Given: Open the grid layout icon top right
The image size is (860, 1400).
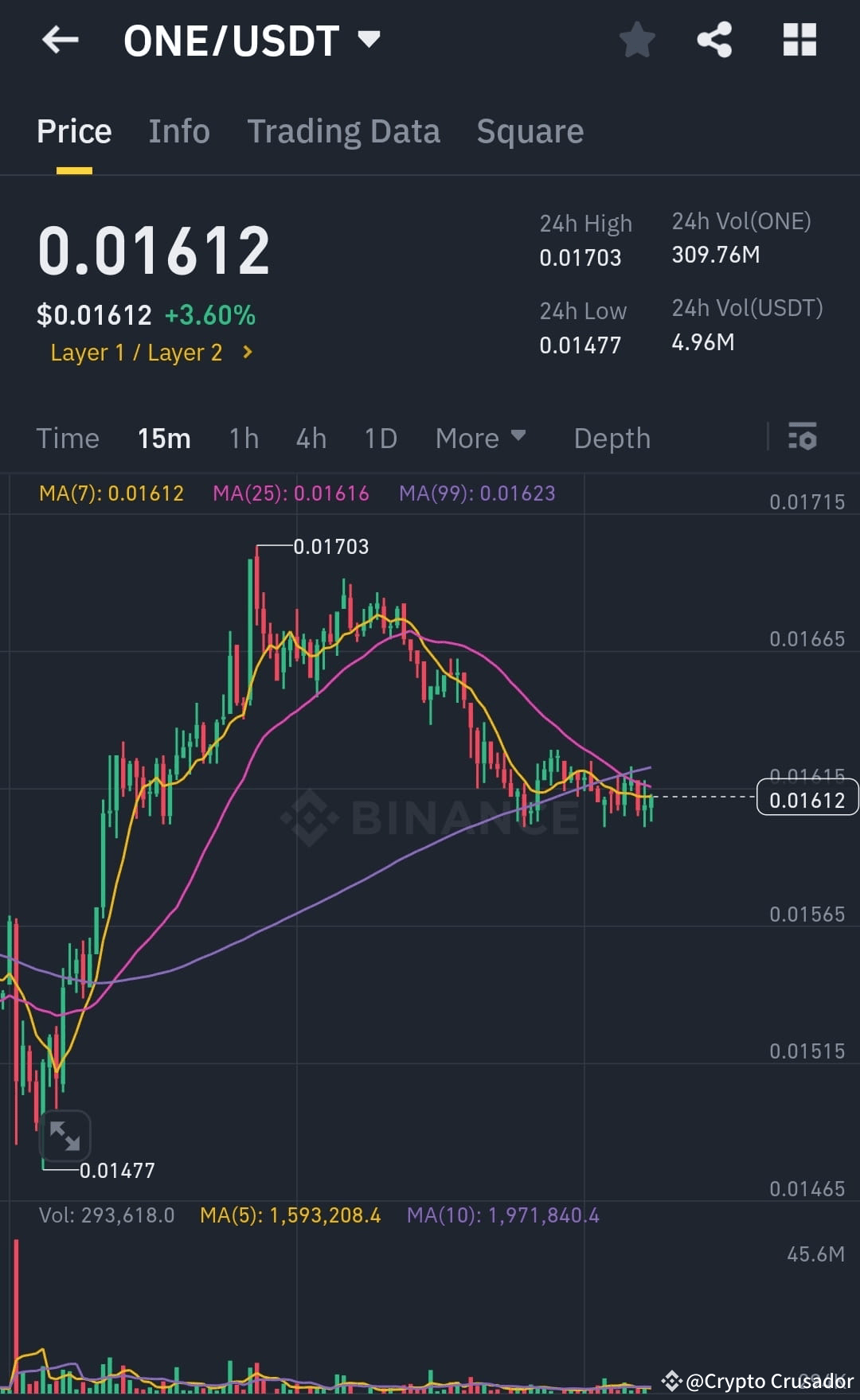Looking at the screenshot, I should coord(799,40).
